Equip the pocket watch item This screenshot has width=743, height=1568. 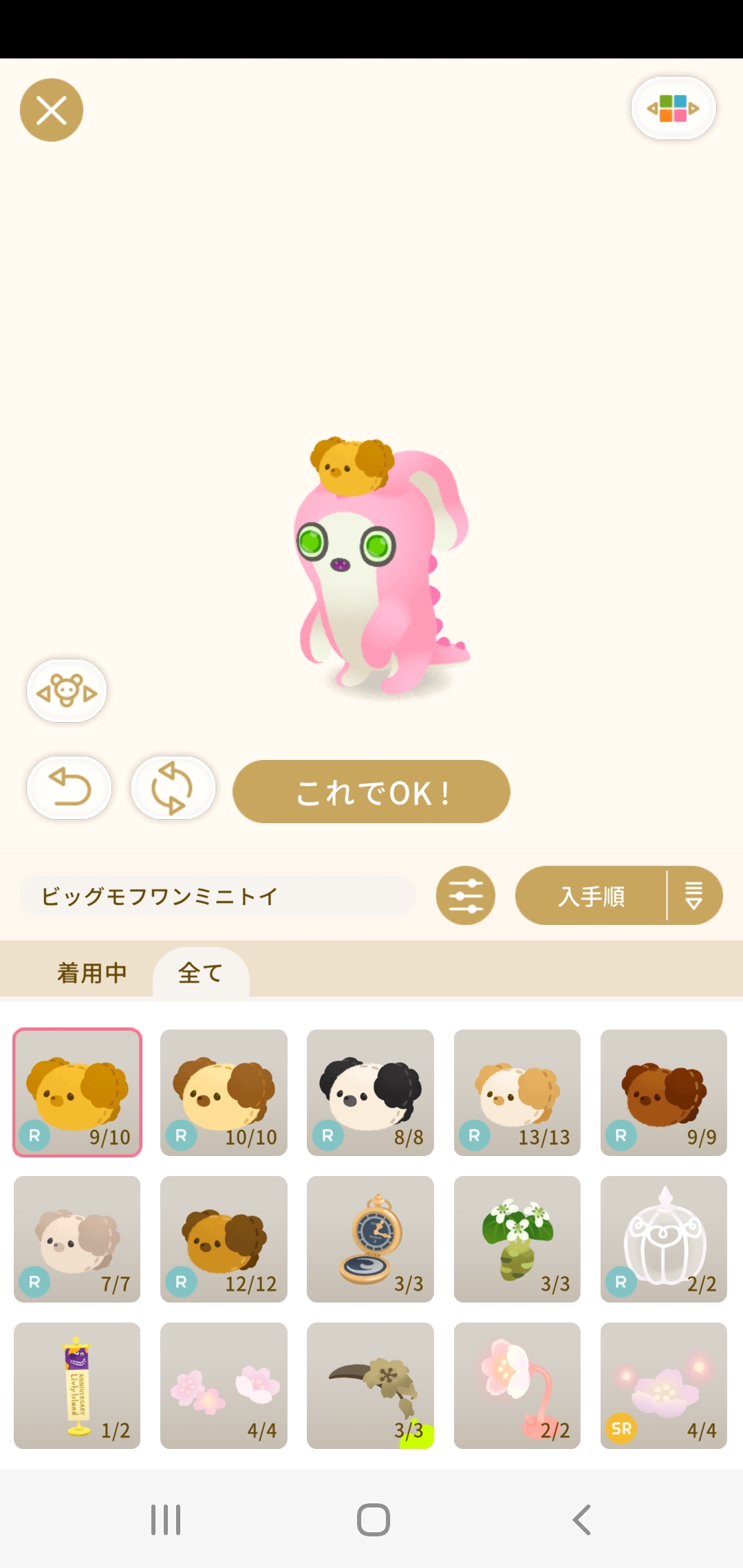370,1239
